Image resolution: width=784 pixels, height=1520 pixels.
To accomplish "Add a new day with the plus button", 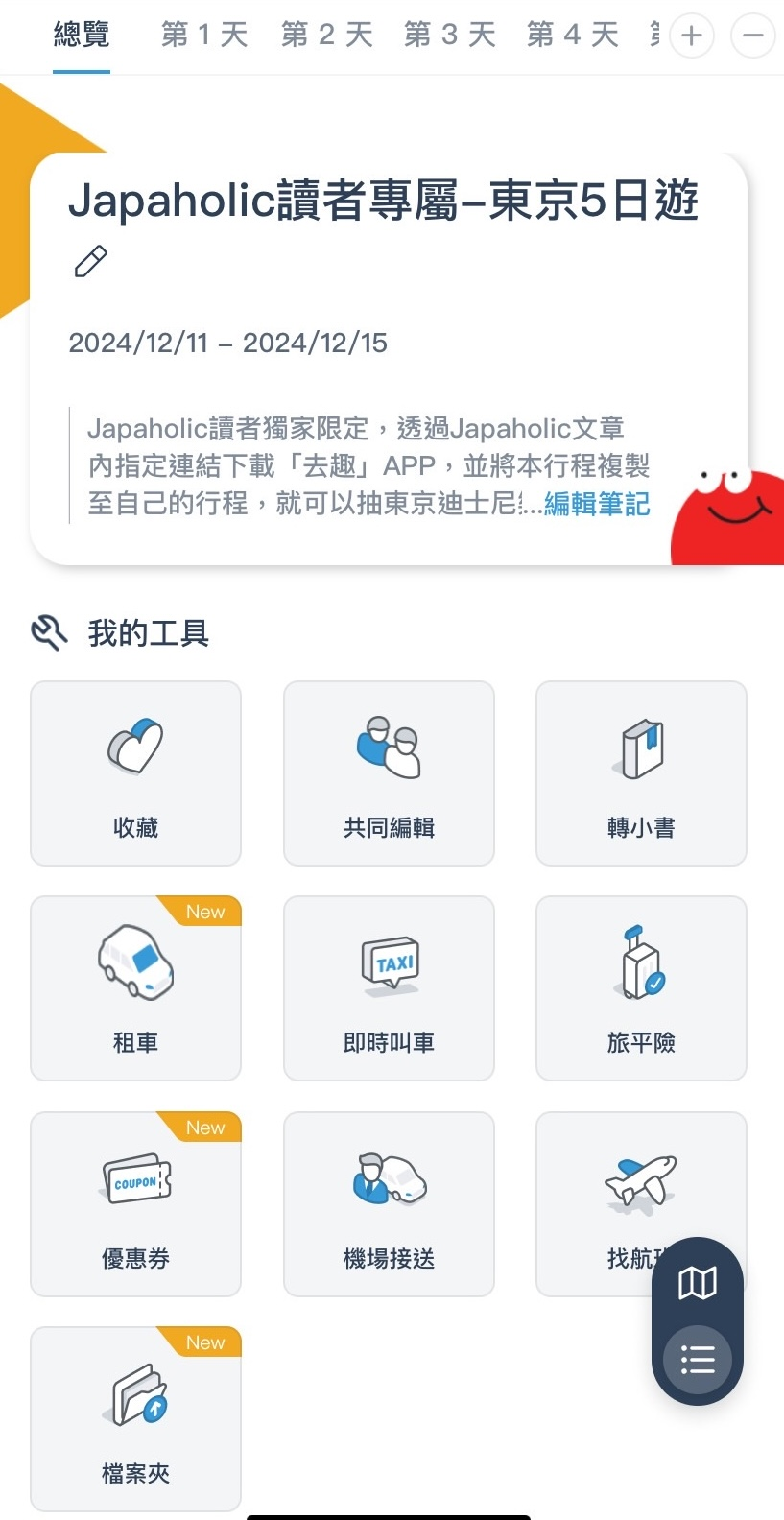I will coord(692,35).
